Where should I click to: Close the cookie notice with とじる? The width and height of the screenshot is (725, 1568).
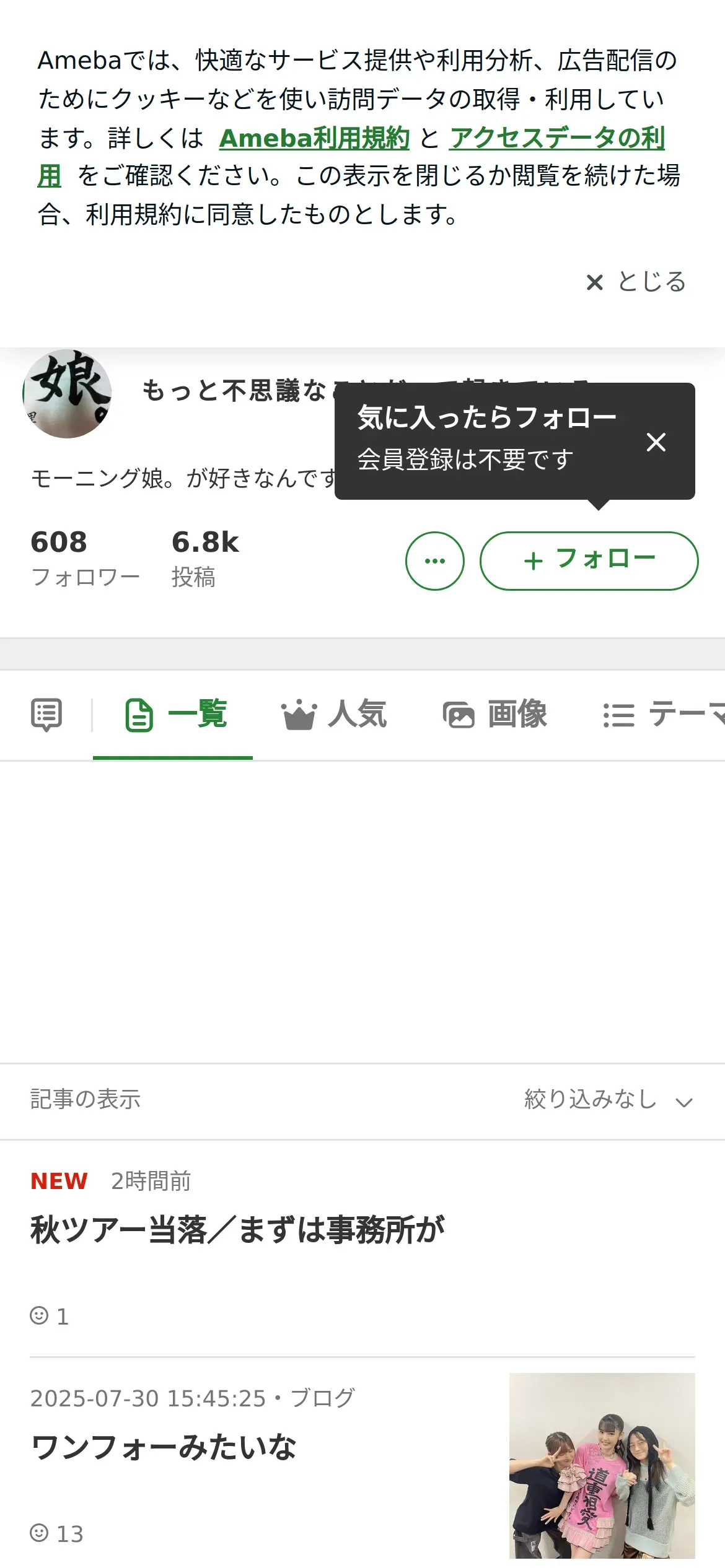point(636,282)
